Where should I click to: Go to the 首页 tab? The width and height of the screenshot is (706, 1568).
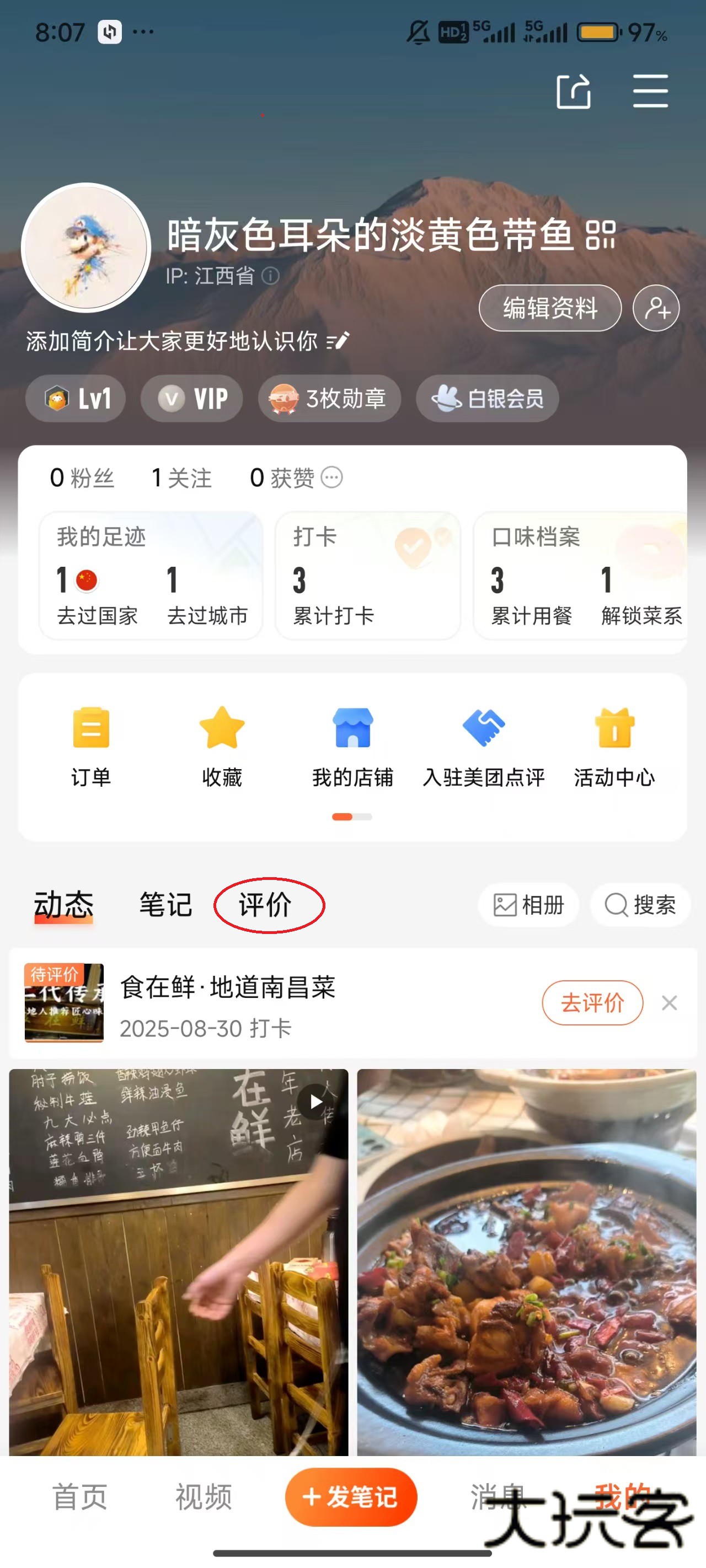pyautogui.click(x=80, y=1497)
